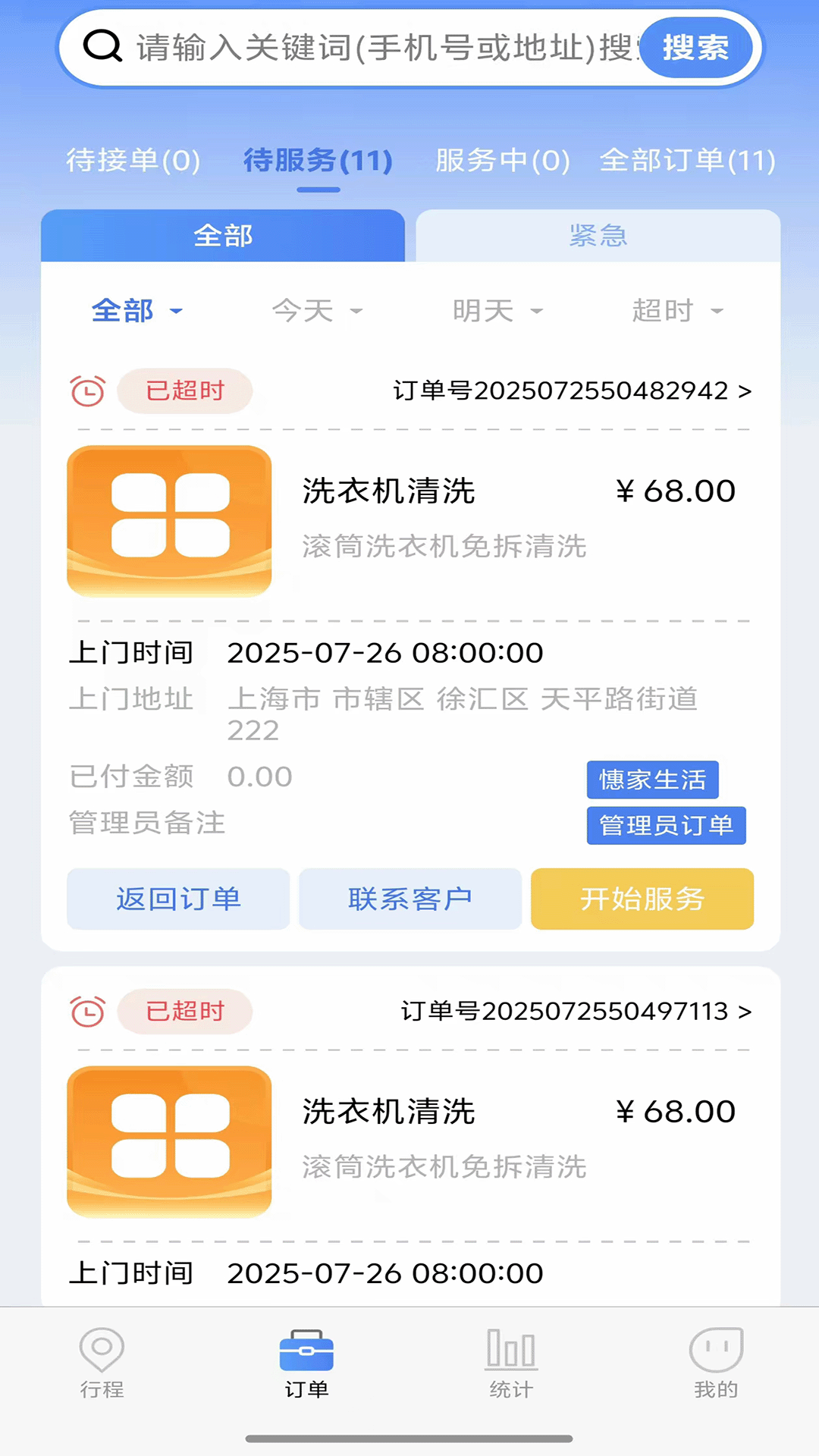Expand the 超时 dropdown filter
The height and width of the screenshot is (1456, 819).
[x=677, y=311]
